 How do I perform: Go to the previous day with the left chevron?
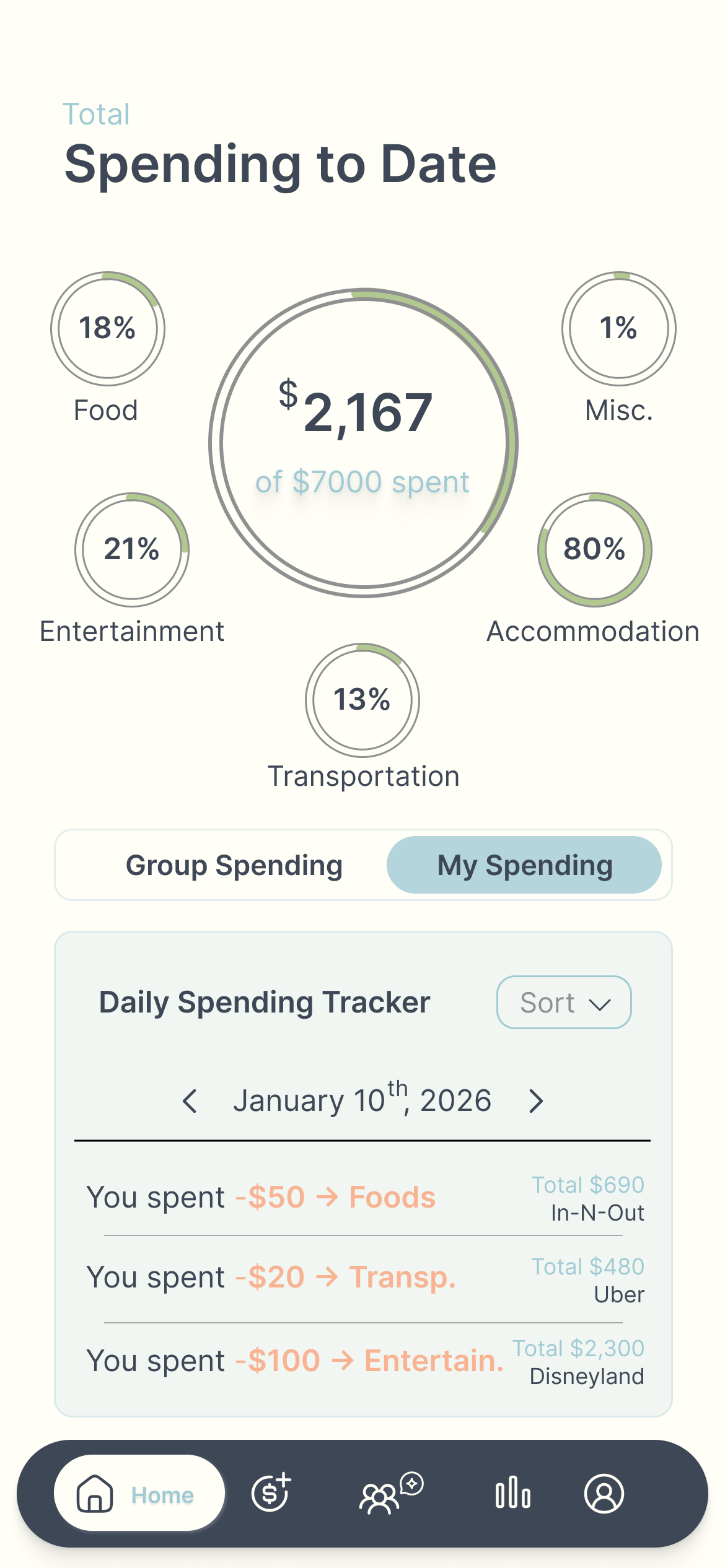pyautogui.click(x=190, y=1099)
